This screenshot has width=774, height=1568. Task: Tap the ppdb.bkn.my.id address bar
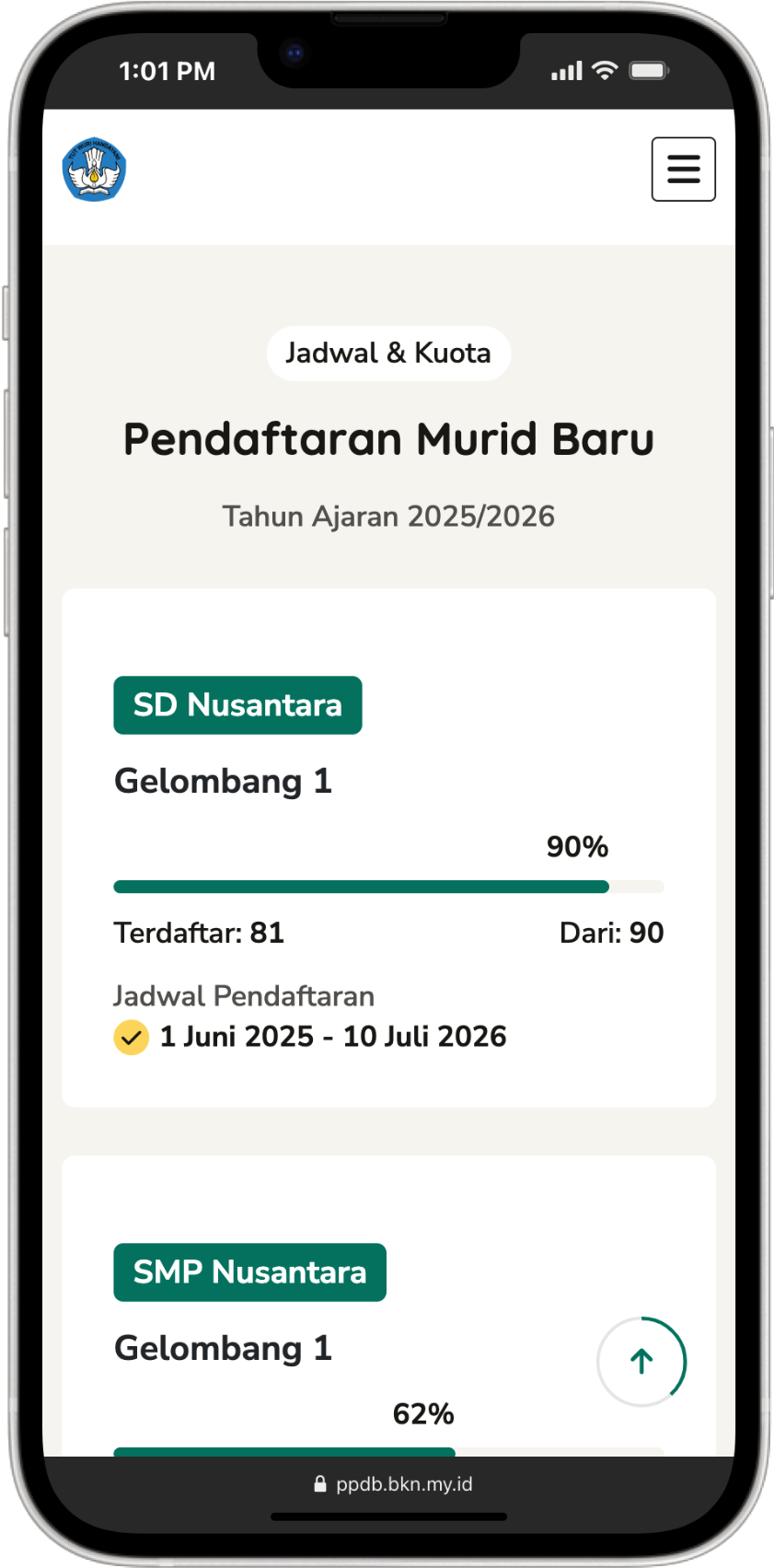(x=394, y=1484)
